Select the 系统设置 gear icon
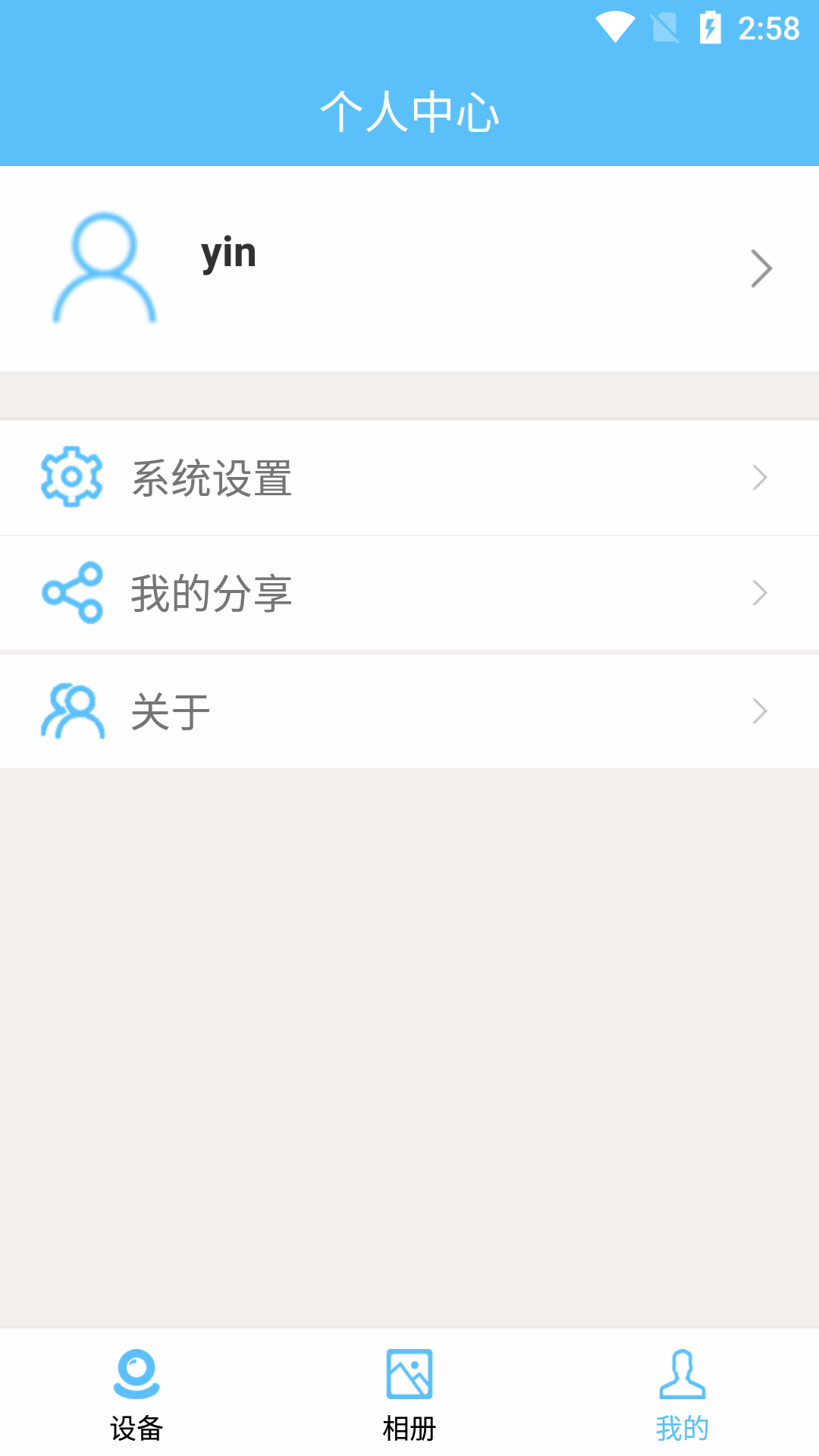Viewport: 819px width, 1456px height. pos(71,478)
